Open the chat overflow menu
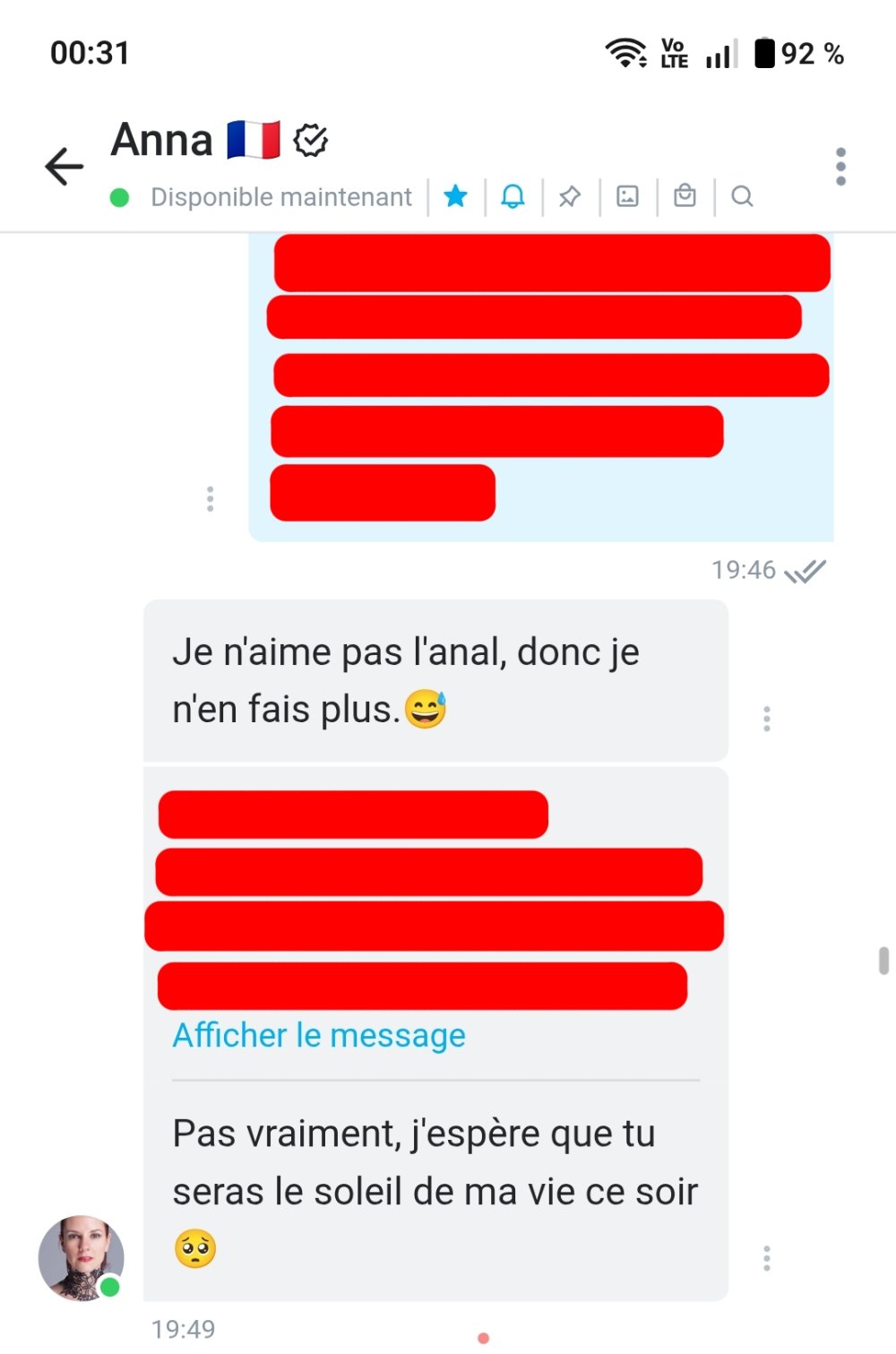Screen dimensions: 896x1354 840,167
